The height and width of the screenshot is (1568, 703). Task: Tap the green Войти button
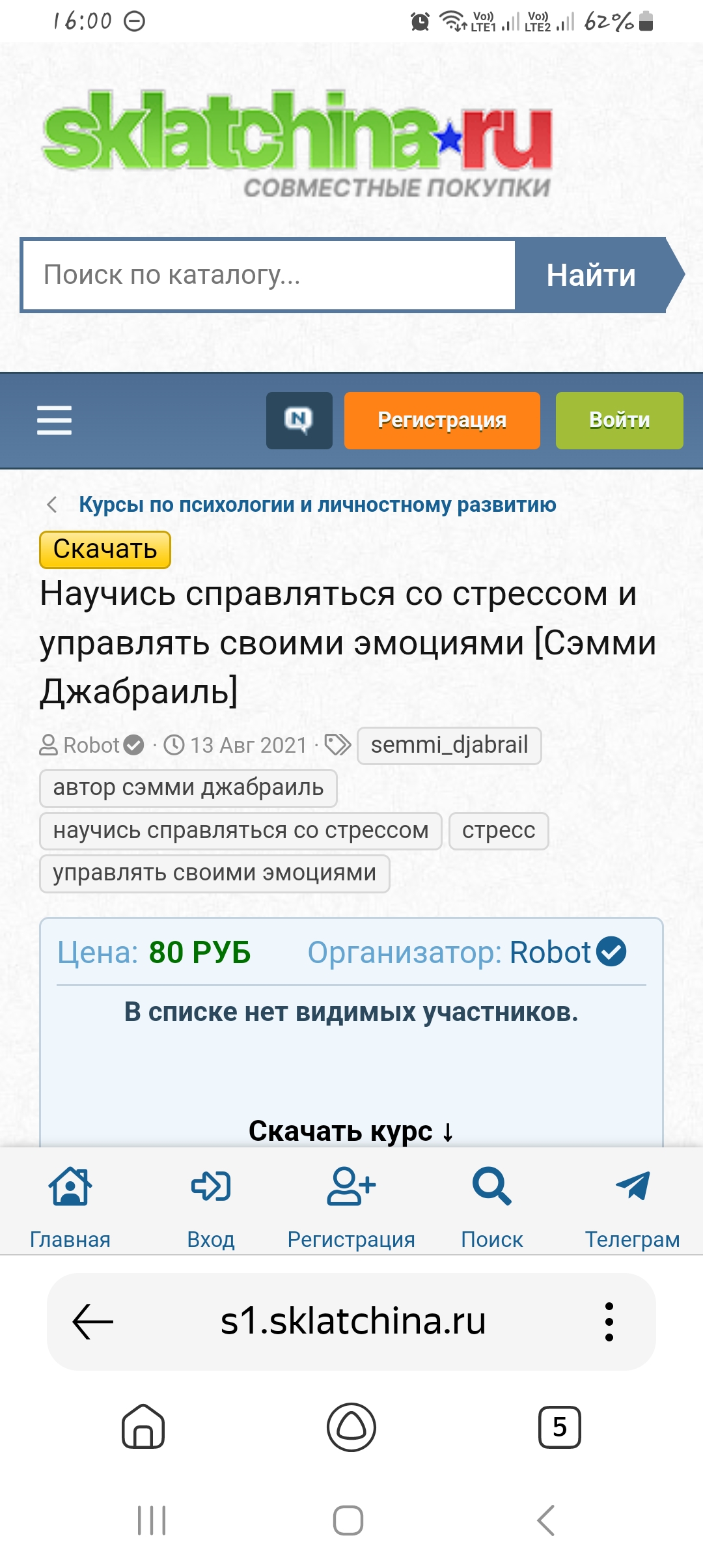point(620,421)
